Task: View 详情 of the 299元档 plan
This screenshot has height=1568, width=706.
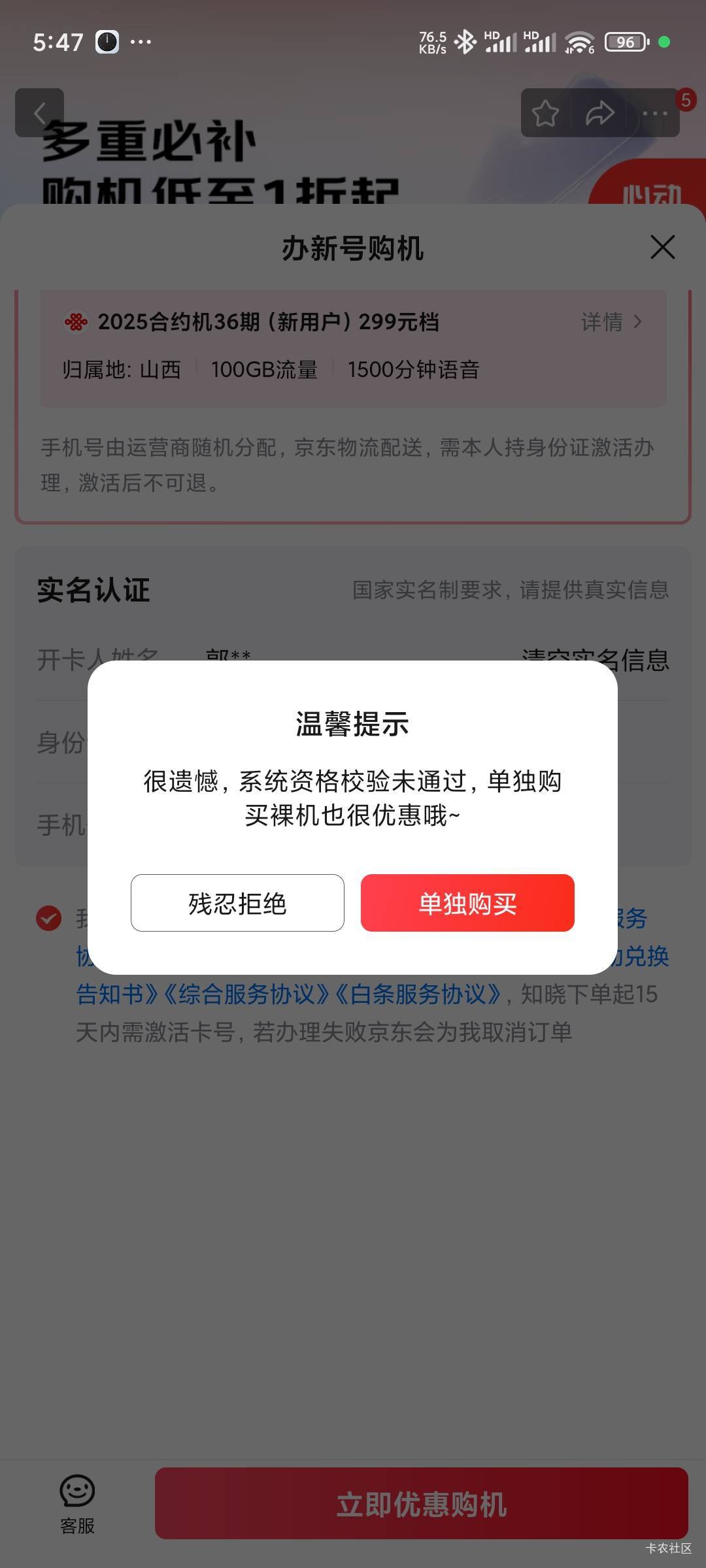Action: click(x=612, y=322)
